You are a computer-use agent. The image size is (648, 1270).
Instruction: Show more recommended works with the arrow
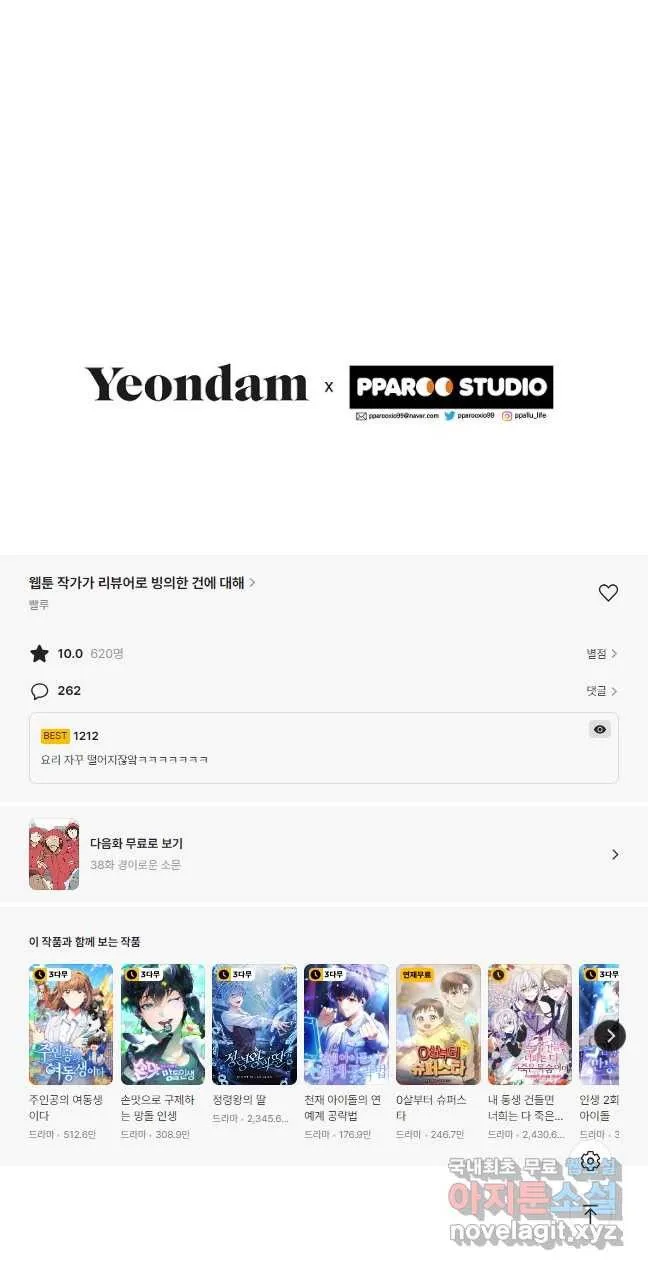[610, 1035]
